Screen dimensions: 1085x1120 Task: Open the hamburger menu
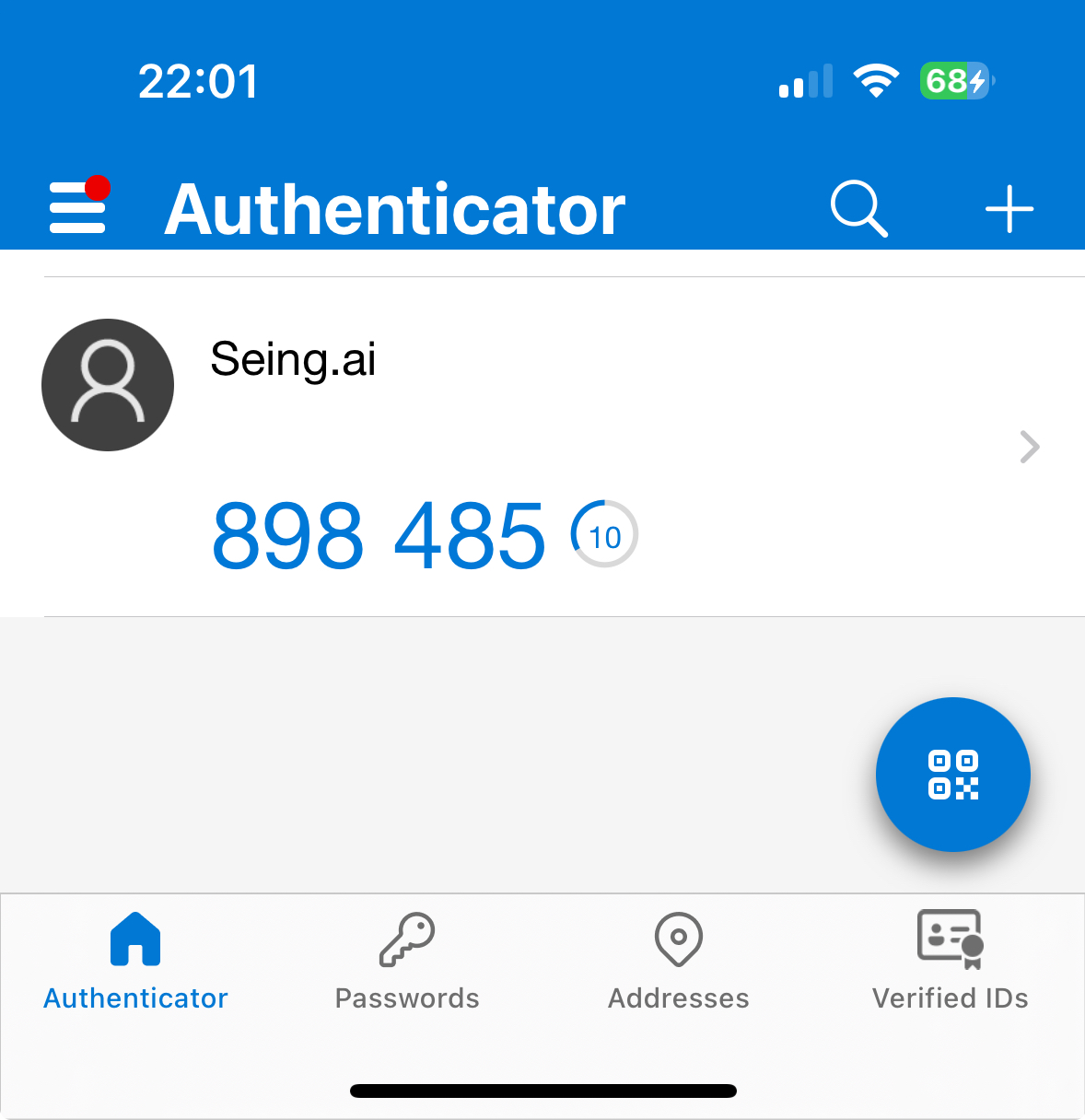point(77,206)
